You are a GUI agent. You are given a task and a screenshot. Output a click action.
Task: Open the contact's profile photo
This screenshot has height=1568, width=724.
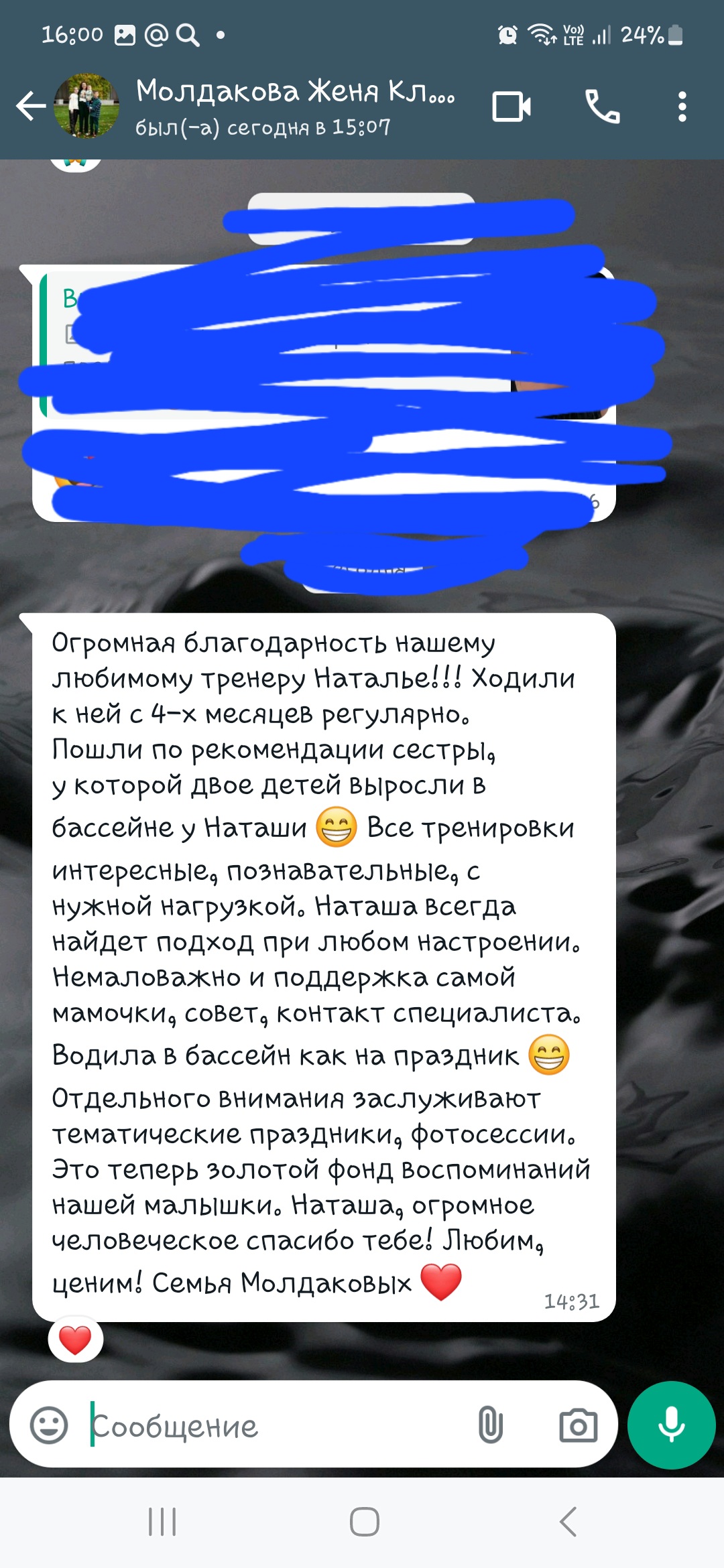pyautogui.click(x=86, y=107)
